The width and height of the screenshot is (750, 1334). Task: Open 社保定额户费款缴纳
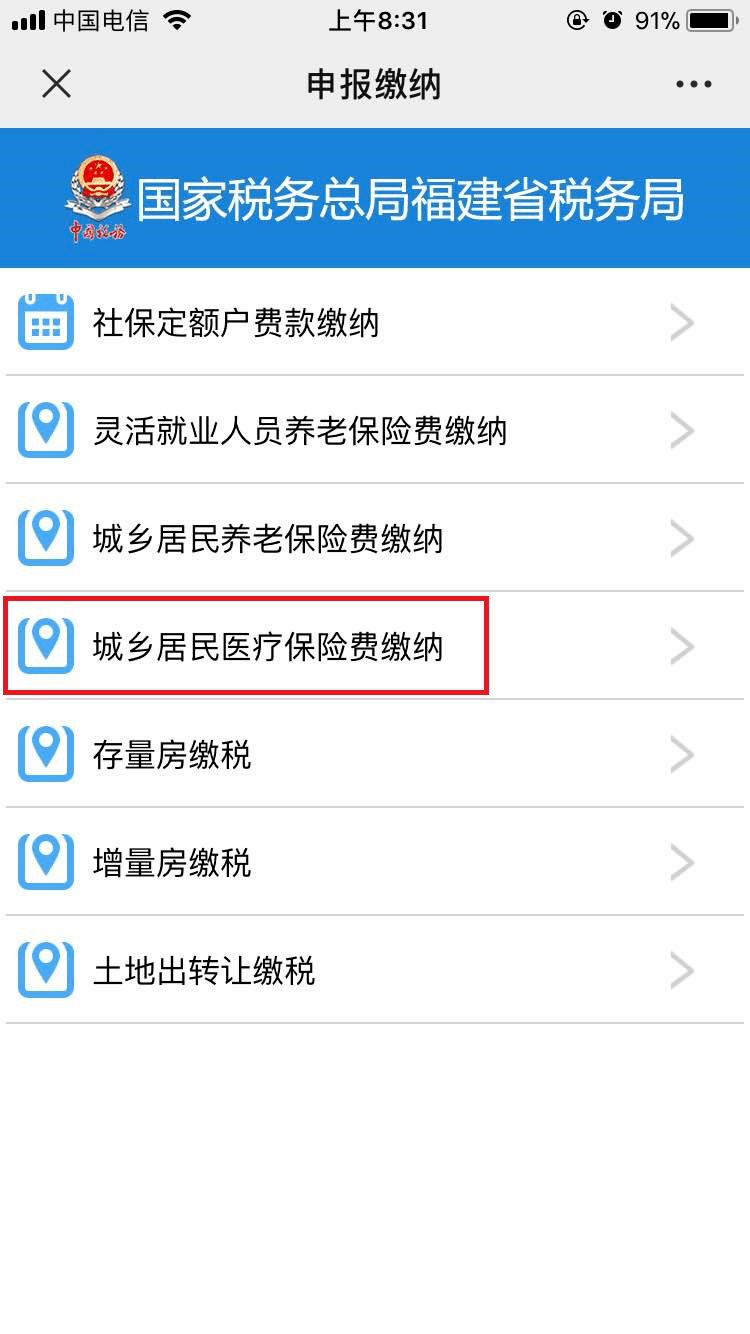(375, 323)
